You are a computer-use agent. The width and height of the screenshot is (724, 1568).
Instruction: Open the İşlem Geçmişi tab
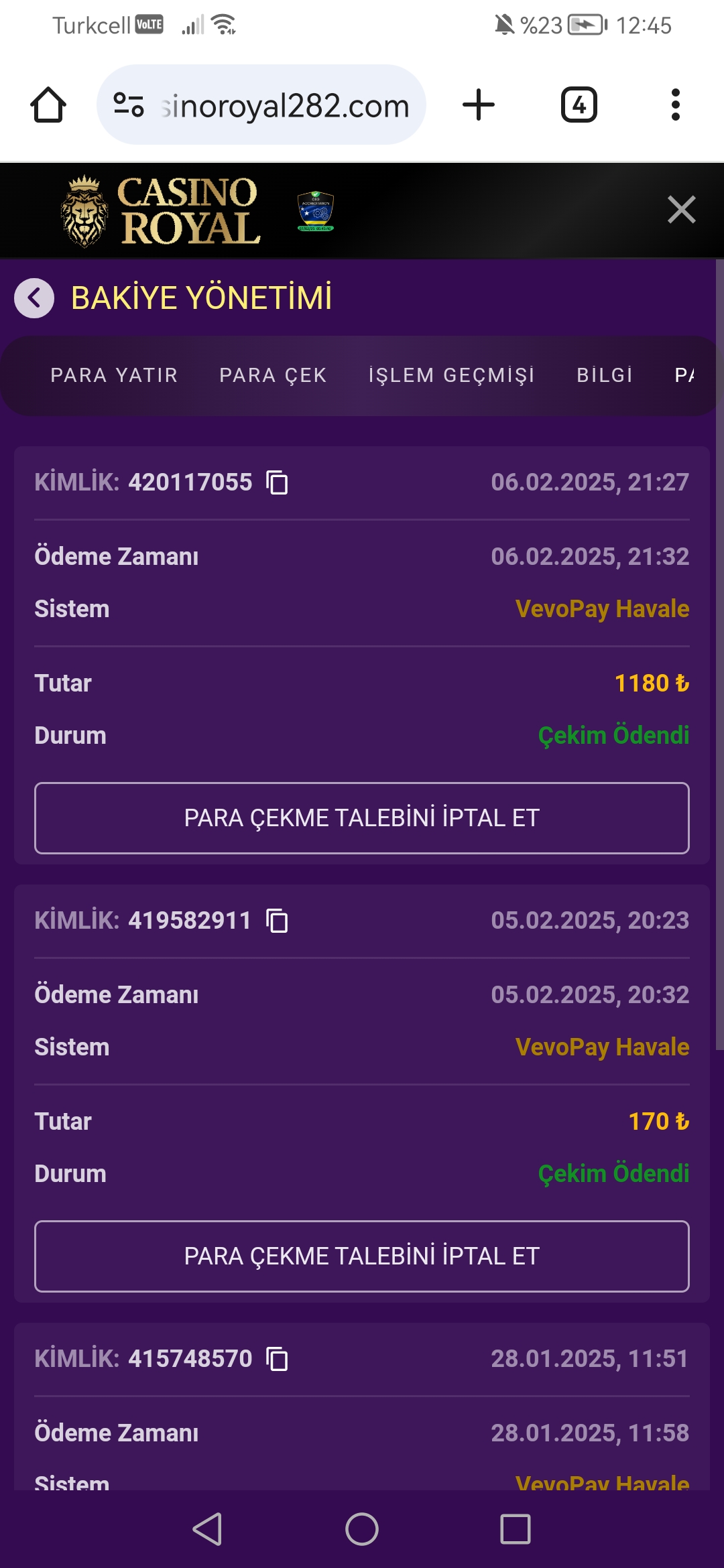pyautogui.click(x=452, y=375)
